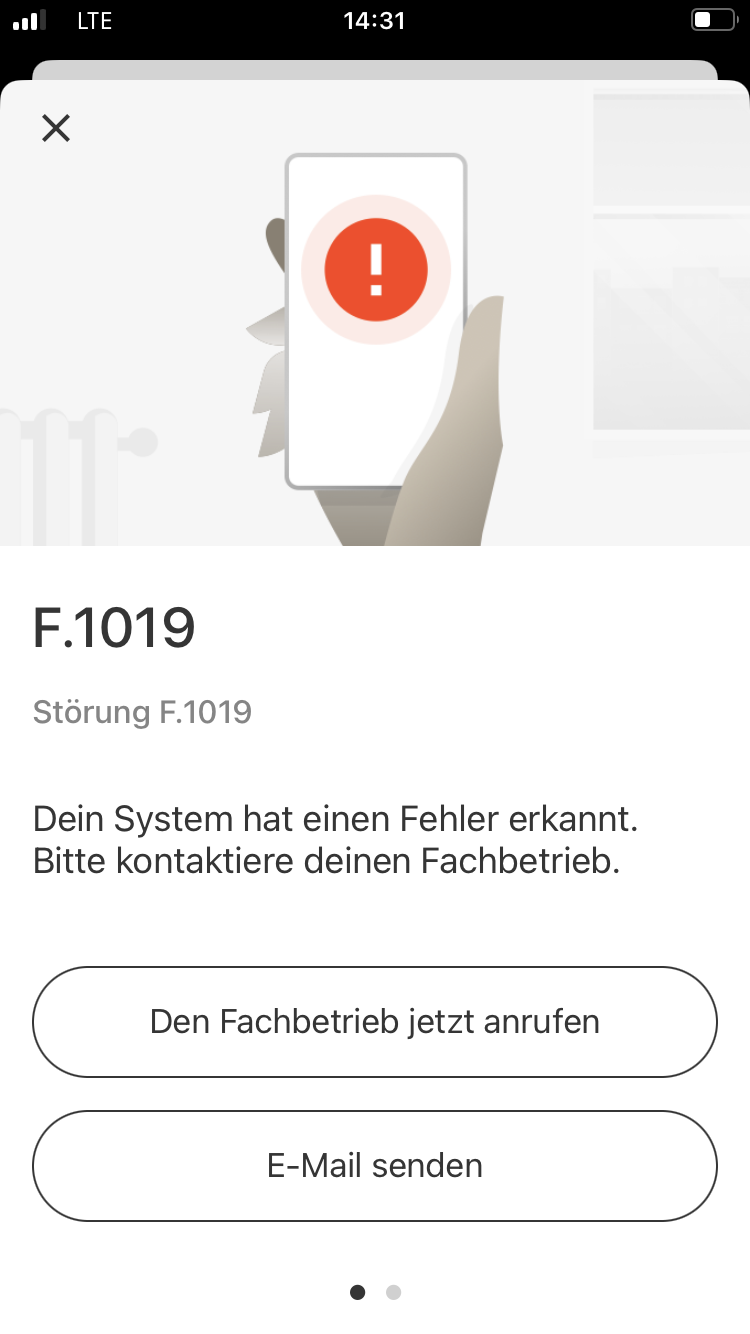Close the F.1019 error sheet
The height and width of the screenshot is (1334, 750).
56,128
